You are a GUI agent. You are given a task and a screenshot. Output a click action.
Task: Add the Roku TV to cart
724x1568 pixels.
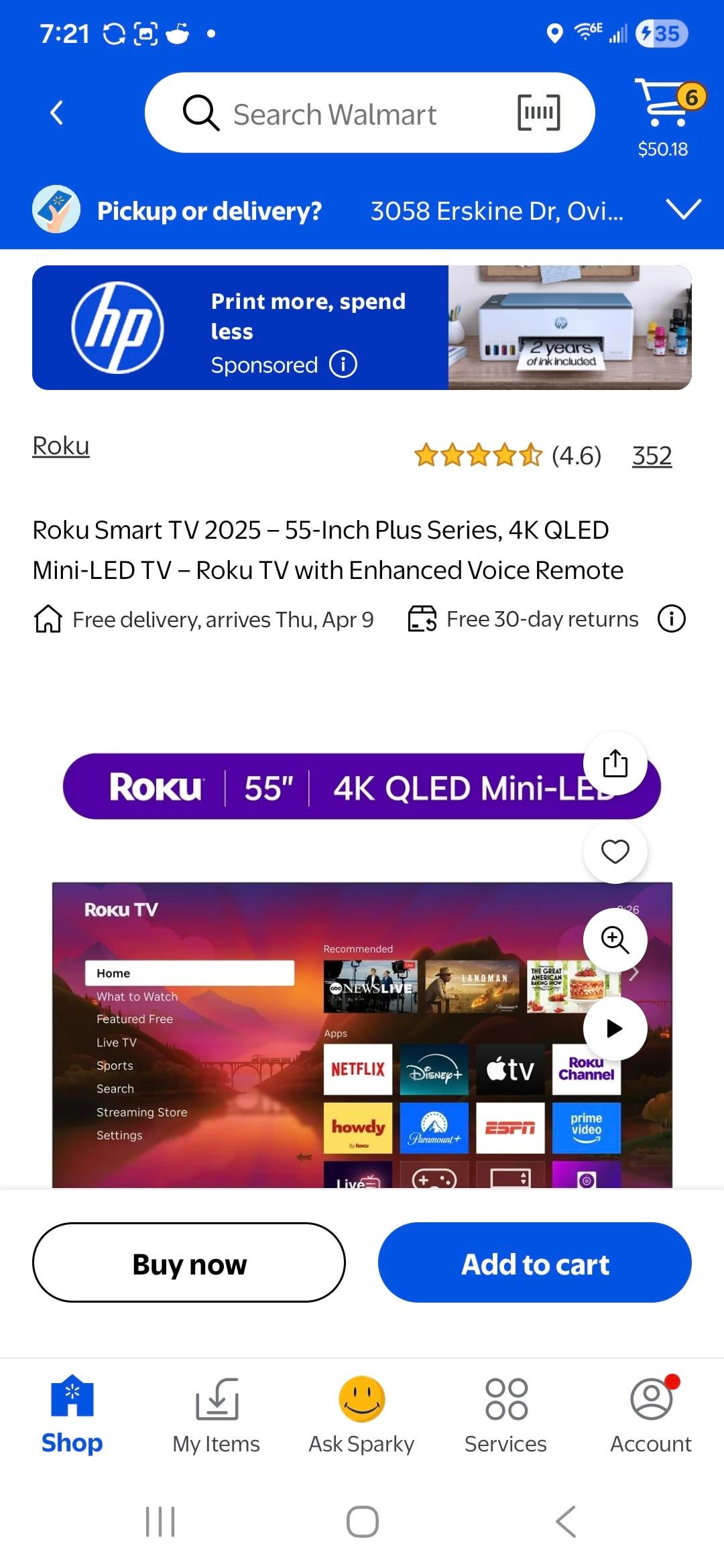534,1263
